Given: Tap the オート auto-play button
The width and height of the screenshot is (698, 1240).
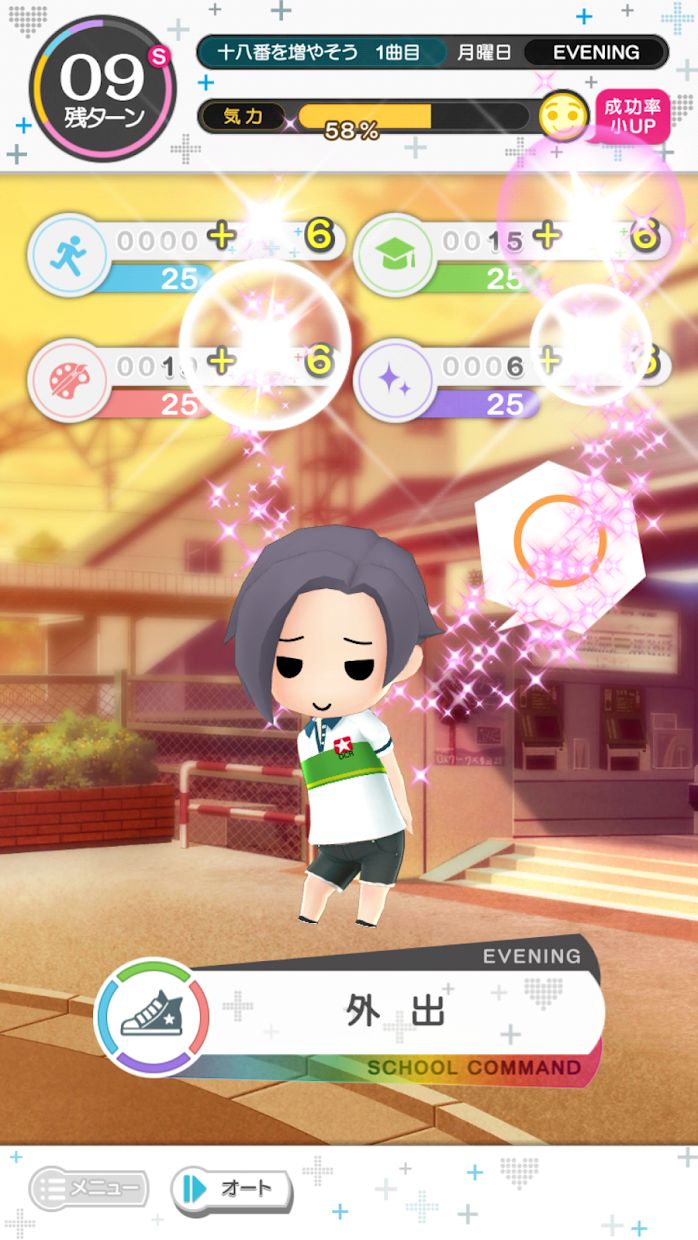Looking at the screenshot, I should pyautogui.click(x=232, y=1189).
